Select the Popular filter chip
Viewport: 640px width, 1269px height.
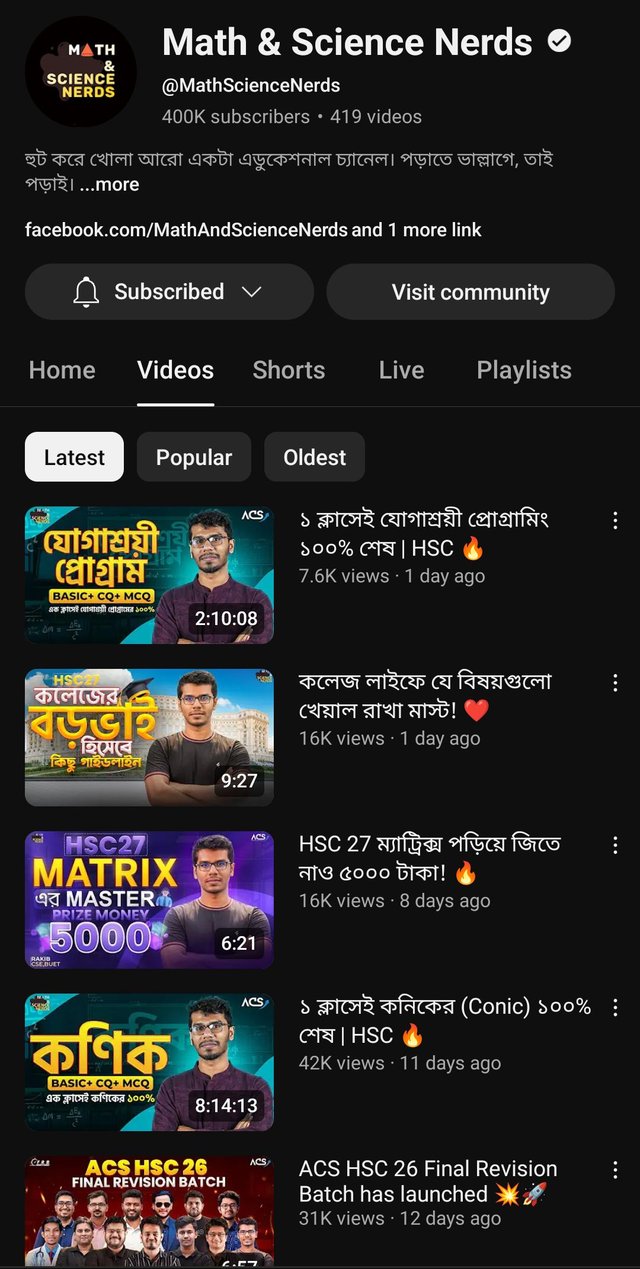point(194,457)
